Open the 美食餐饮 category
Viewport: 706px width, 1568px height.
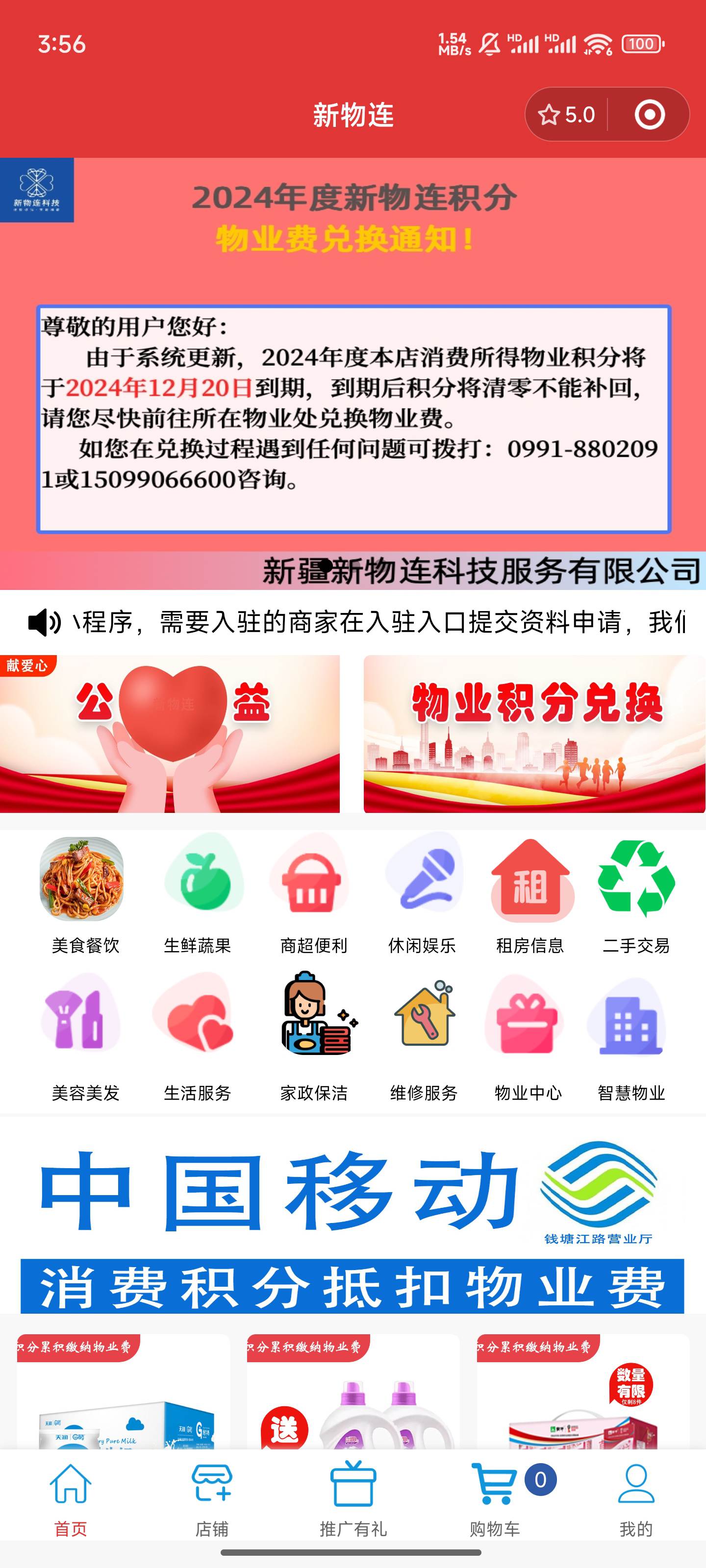point(84,895)
